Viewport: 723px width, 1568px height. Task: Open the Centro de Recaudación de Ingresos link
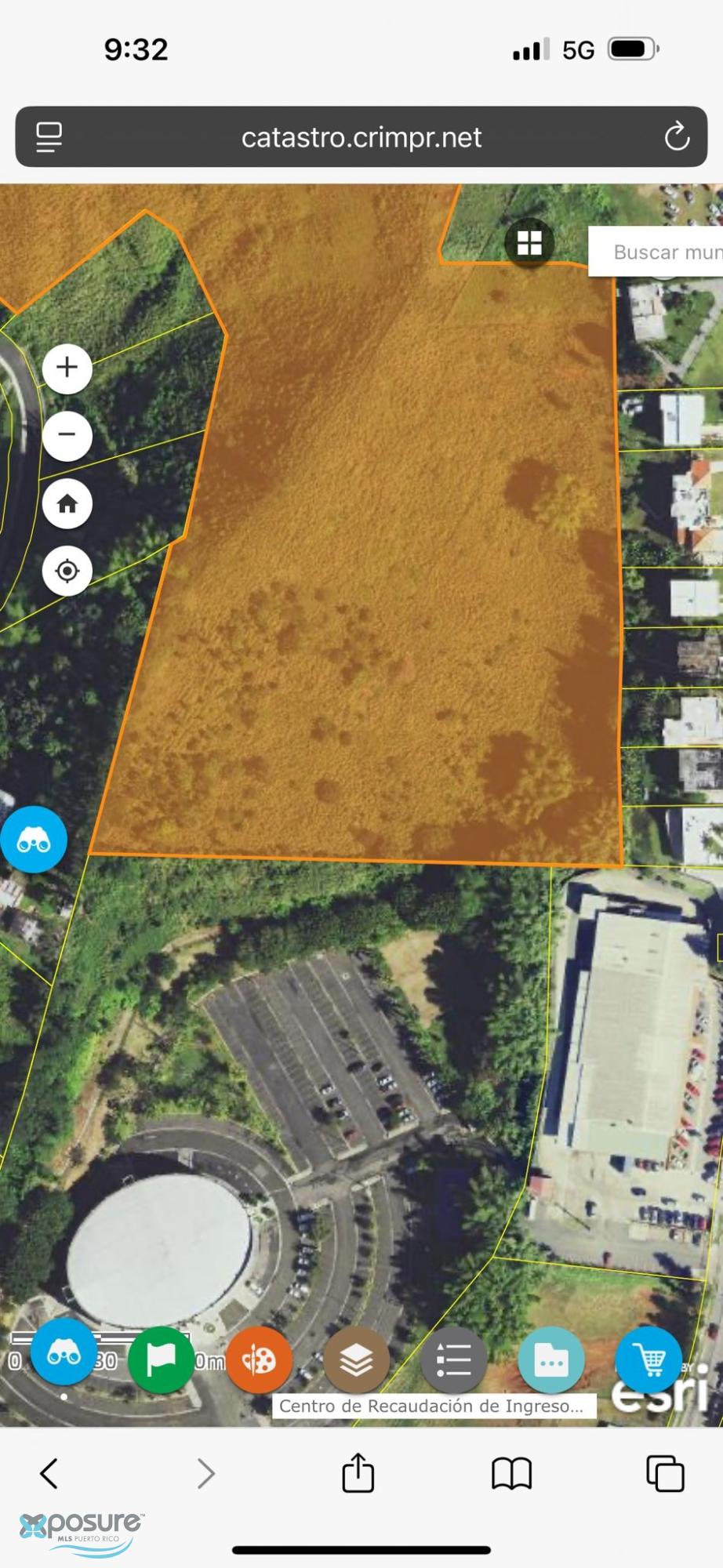pyautogui.click(x=433, y=1406)
